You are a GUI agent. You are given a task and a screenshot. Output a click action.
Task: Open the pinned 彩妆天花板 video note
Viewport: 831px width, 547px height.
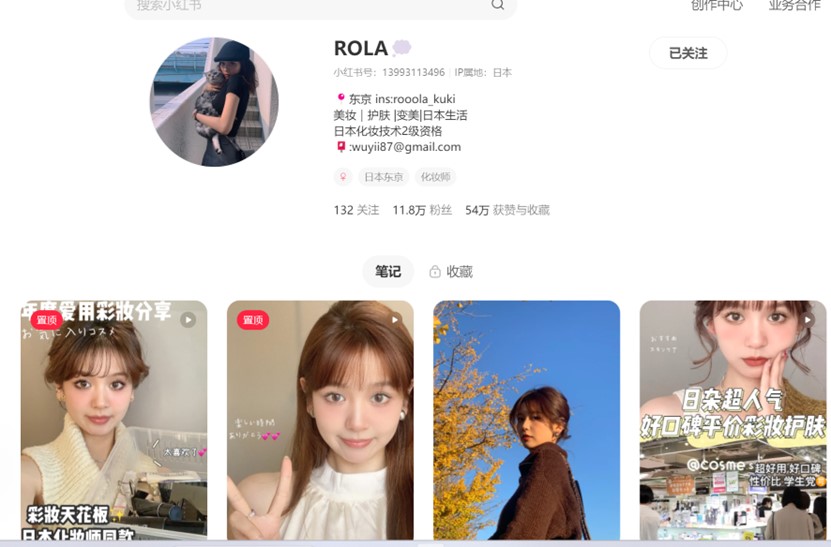click(114, 420)
